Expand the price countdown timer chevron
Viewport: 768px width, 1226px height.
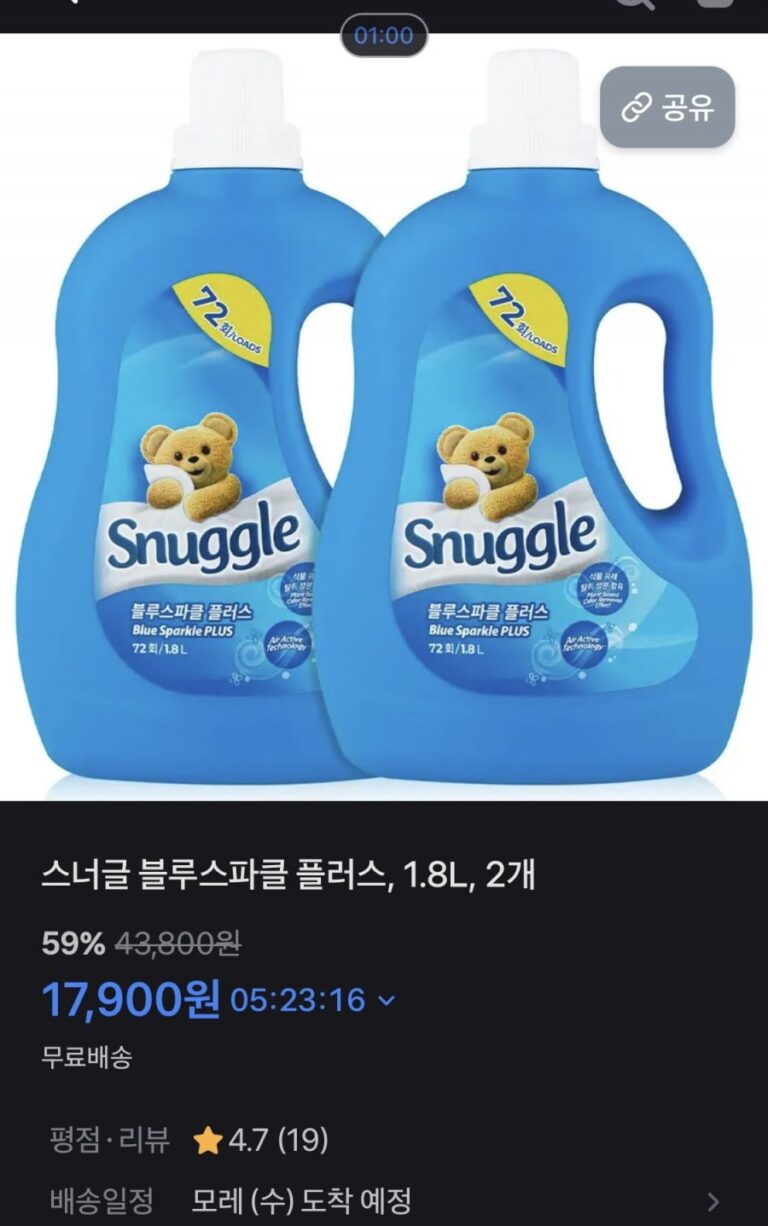click(x=388, y=1000)
